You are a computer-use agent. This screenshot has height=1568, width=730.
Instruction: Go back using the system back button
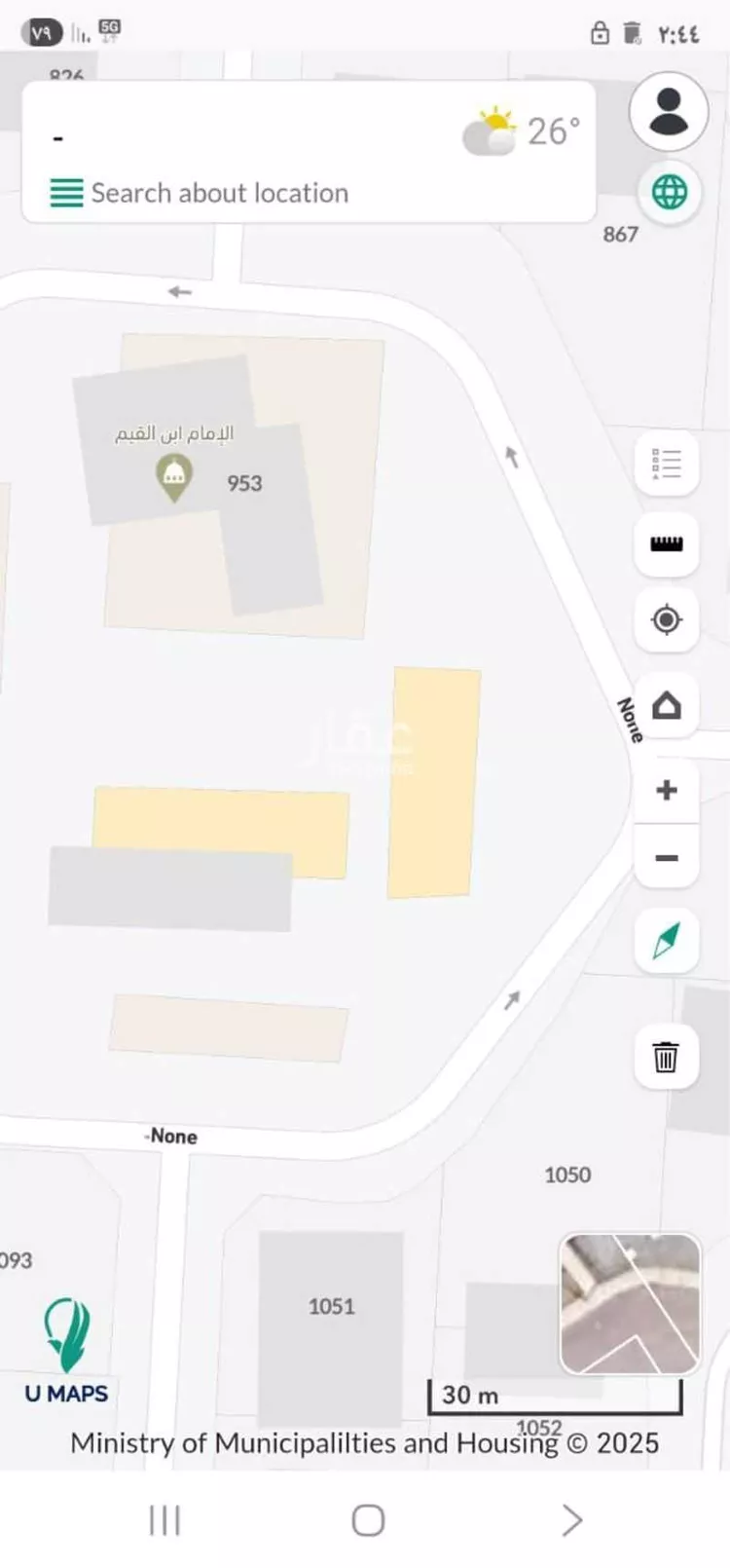click(x=571, y=1519)
